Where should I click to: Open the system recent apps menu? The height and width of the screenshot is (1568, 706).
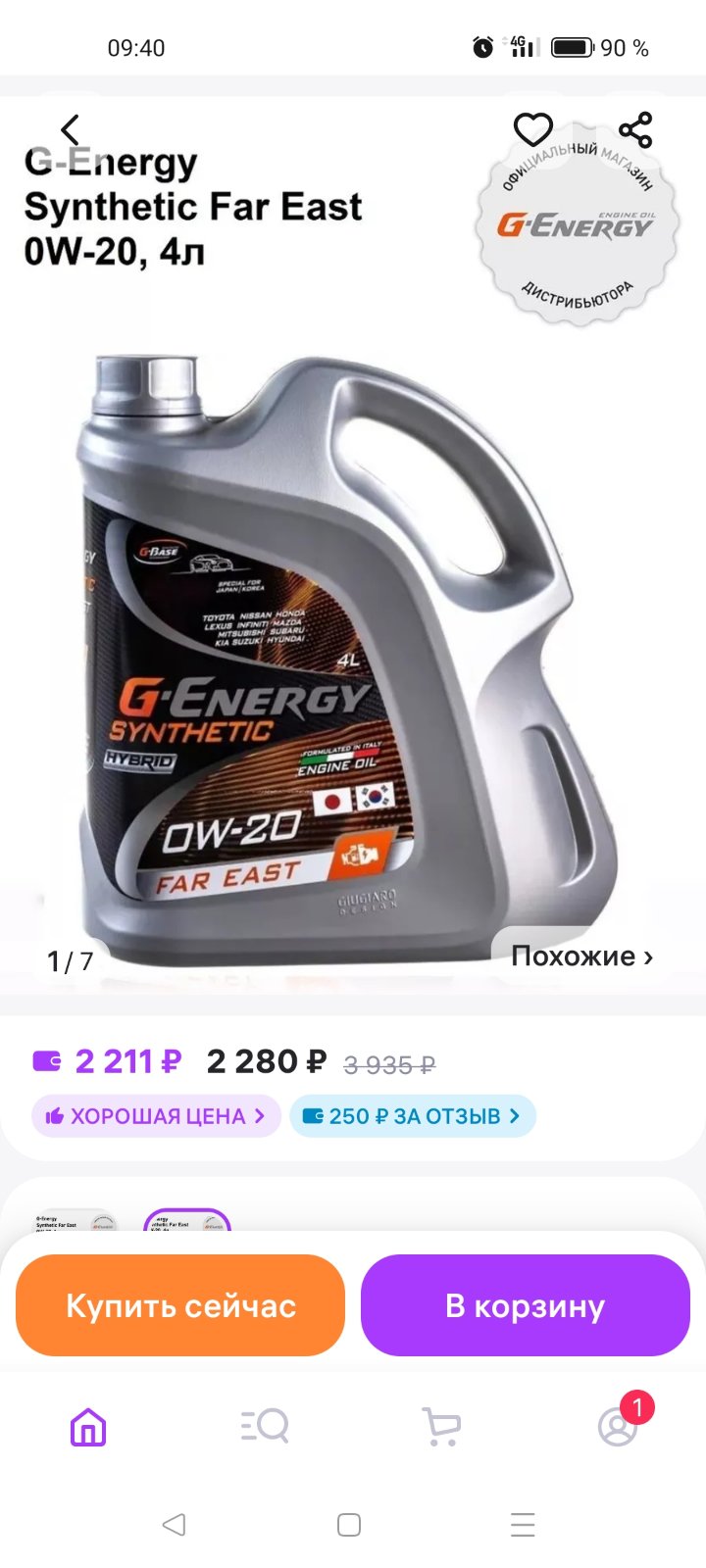(x=523, y=1524)
